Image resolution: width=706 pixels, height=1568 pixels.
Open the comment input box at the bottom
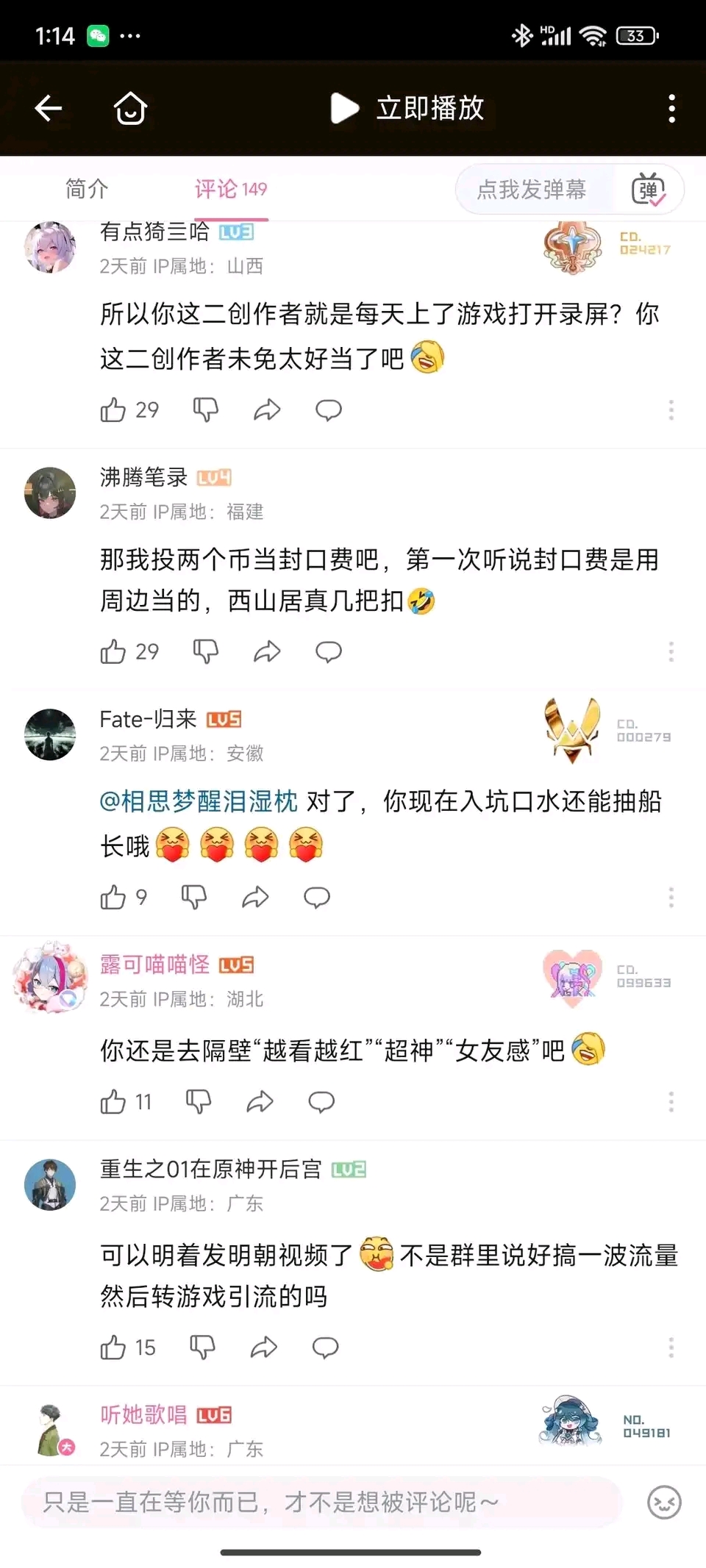click(x=322, y=1502)
